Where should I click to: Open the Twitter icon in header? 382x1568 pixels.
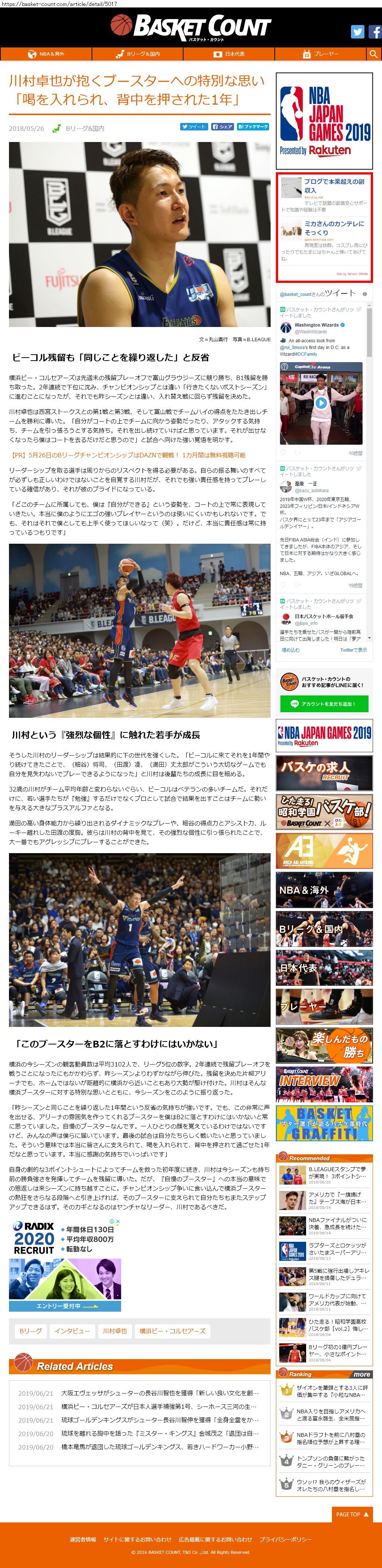click(358, 32)
